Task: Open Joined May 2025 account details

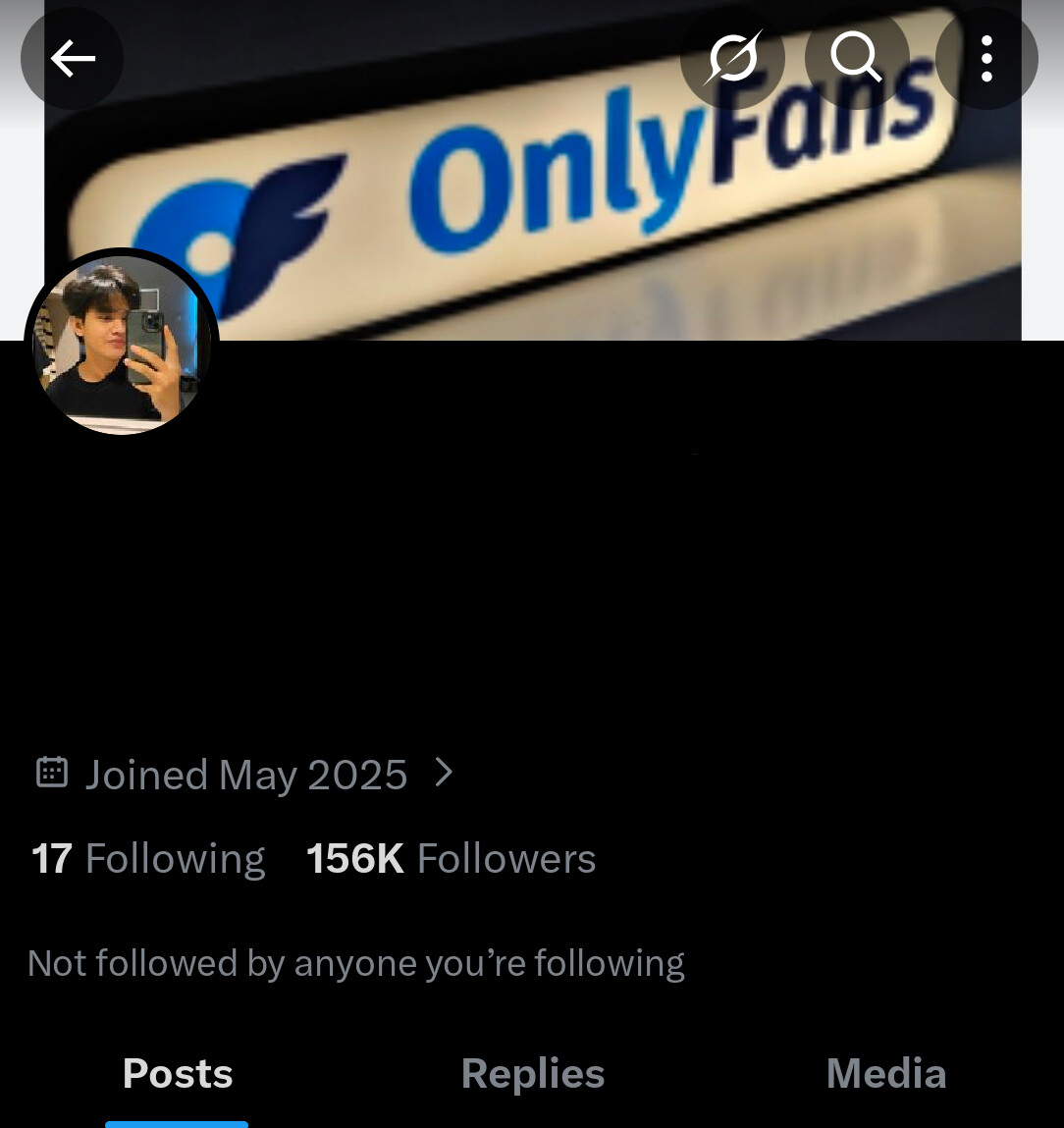Action: pyautogui.click(x=245, y=775)
